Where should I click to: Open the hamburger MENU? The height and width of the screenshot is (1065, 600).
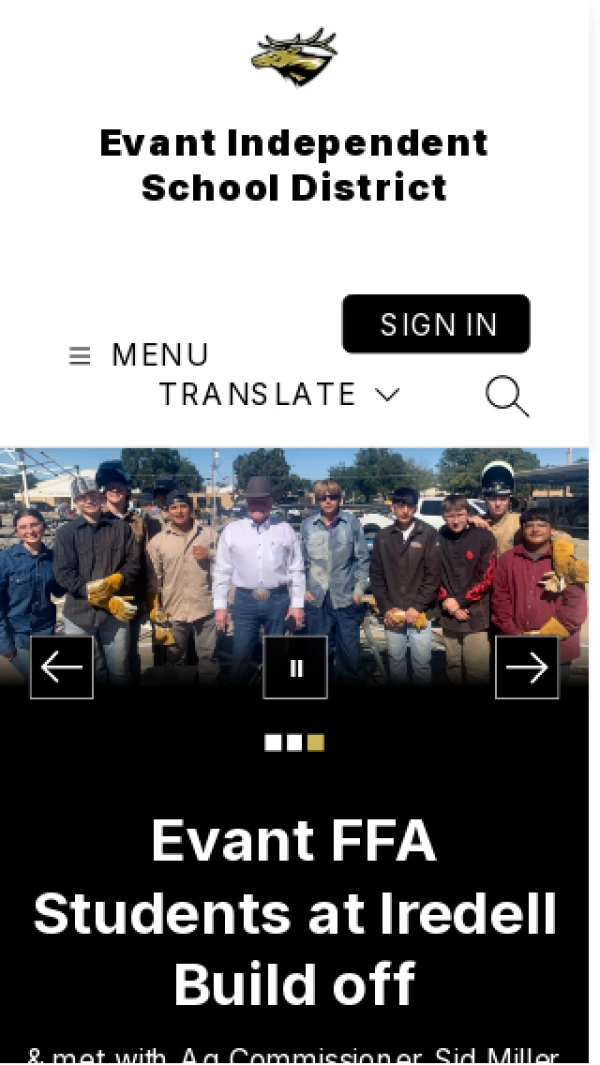[138, 355]
